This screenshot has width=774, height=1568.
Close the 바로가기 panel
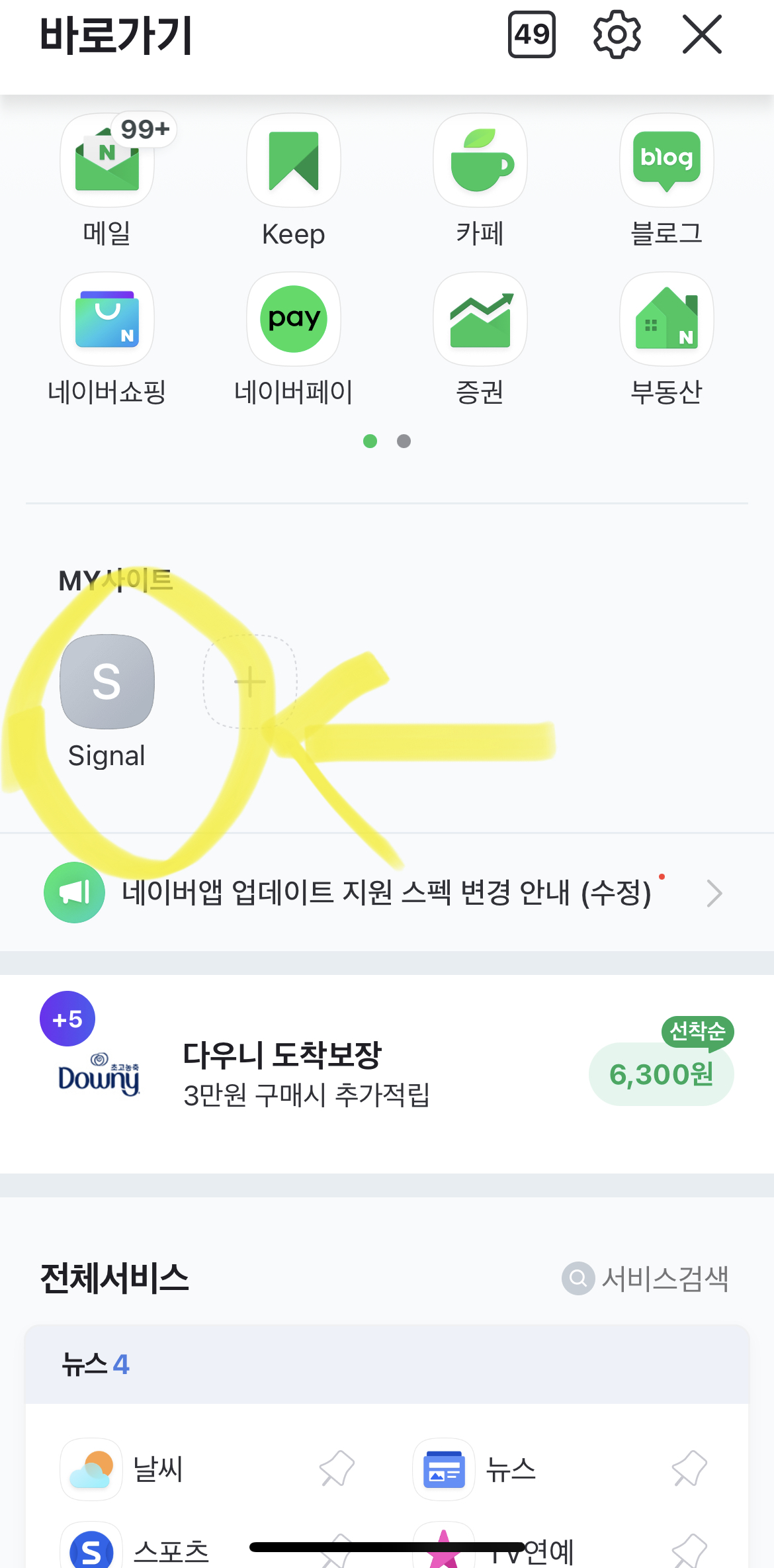click(702, 34)
